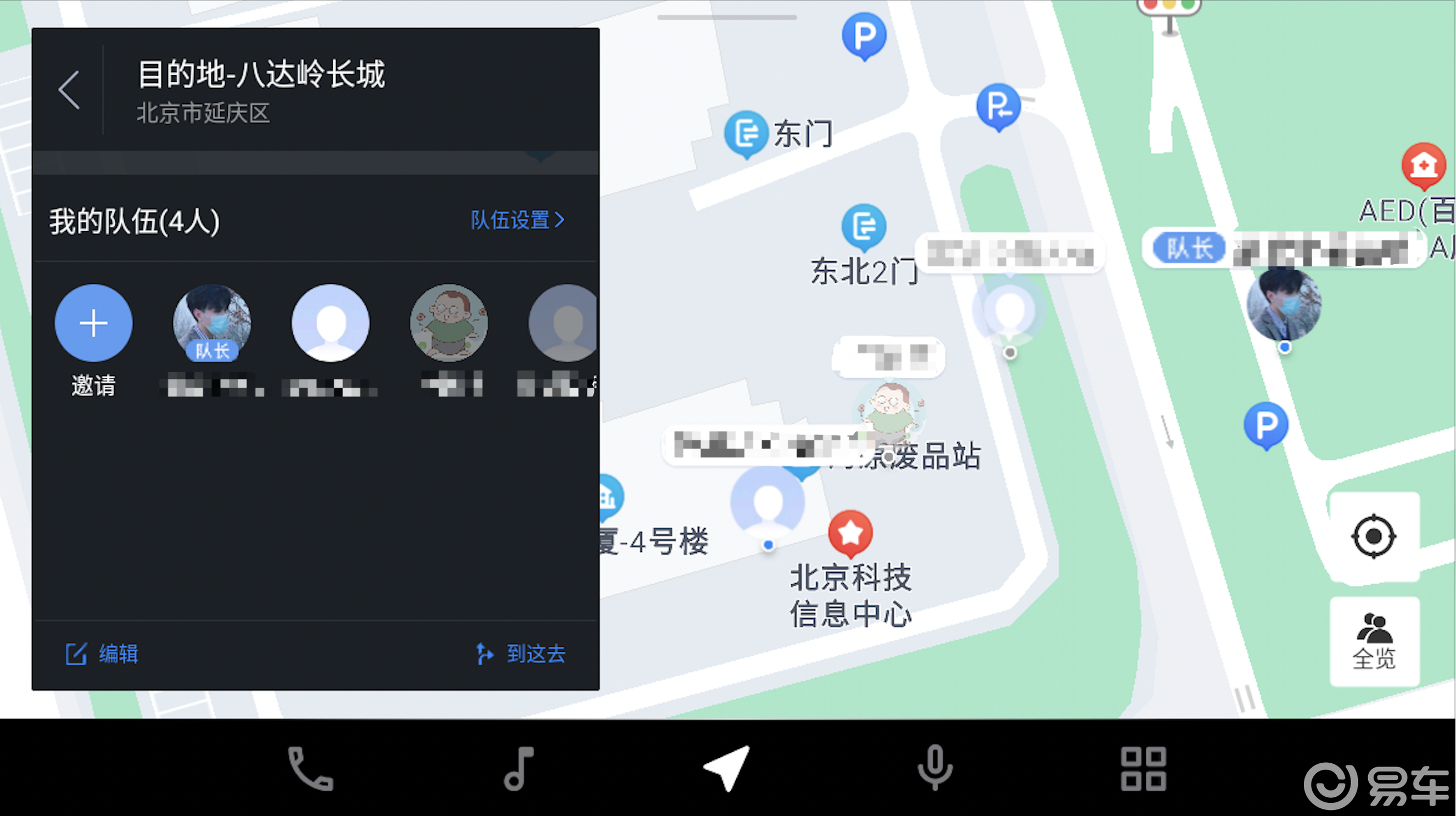Tap 编辑 to edit the destination

click(x=102, y=653)
